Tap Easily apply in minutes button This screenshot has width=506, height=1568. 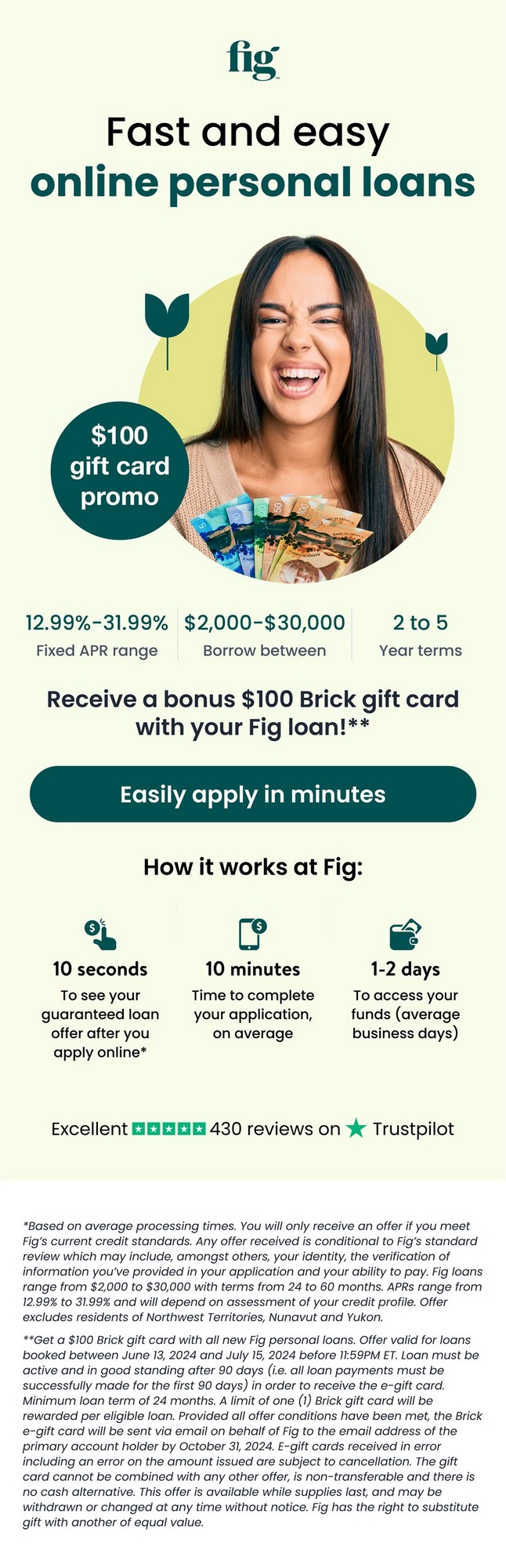(252, 794)
